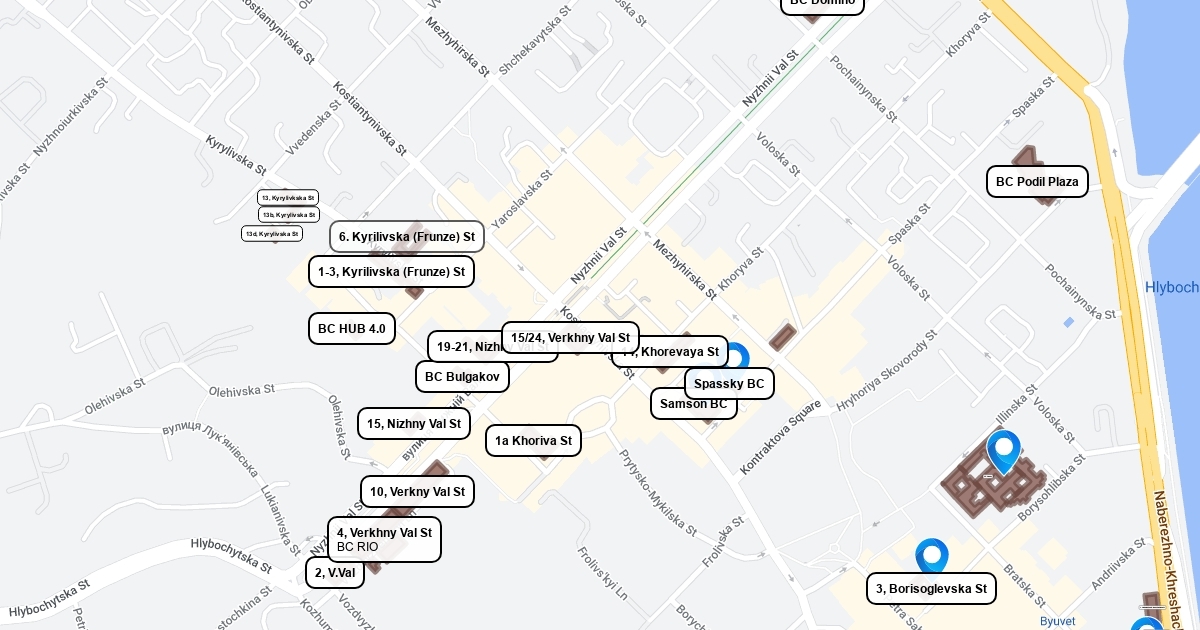Image resolution: width=1200 pixels, height=630 pixels.
Task: Tap the 15, Nizhny Val St marker
Action: coord(413,423)
